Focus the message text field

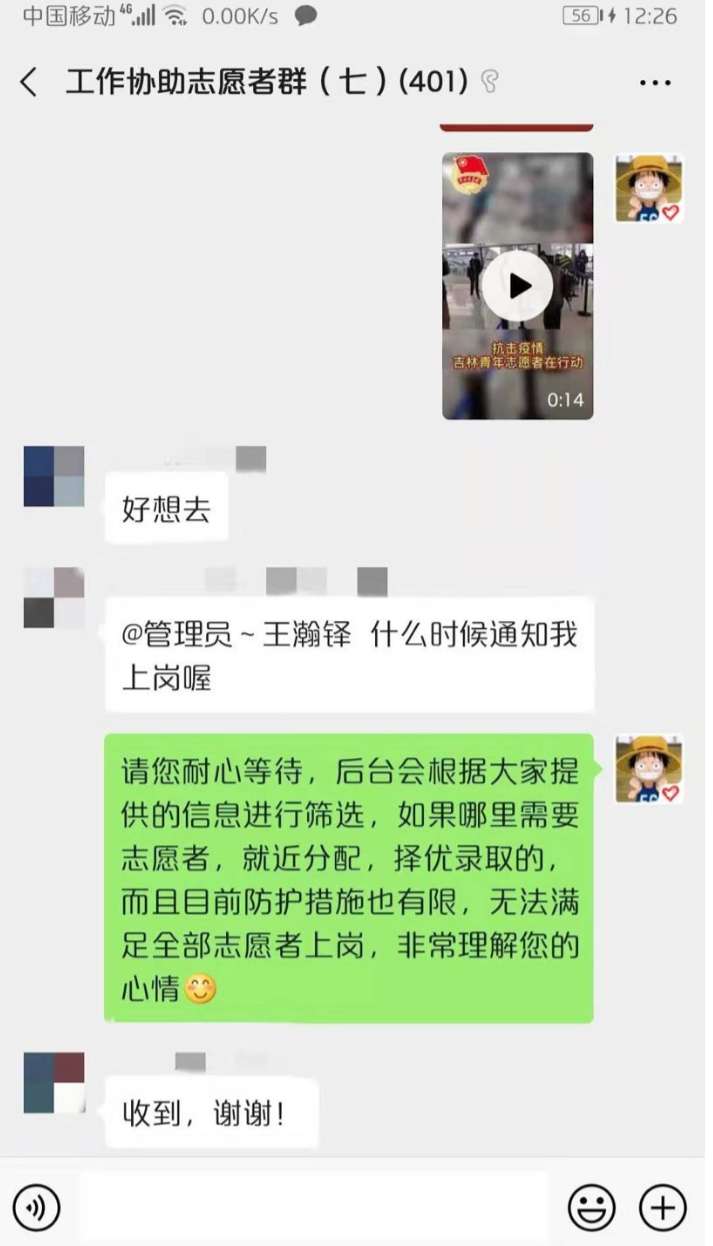click(315, 1207)
